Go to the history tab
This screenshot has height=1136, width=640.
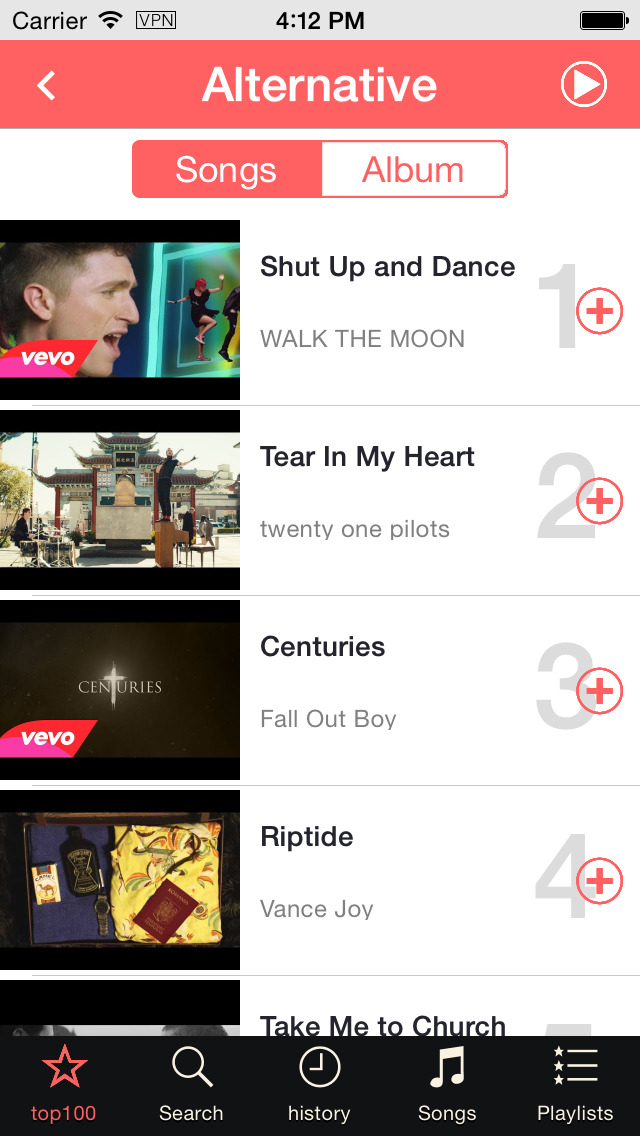coord(319,1085)
